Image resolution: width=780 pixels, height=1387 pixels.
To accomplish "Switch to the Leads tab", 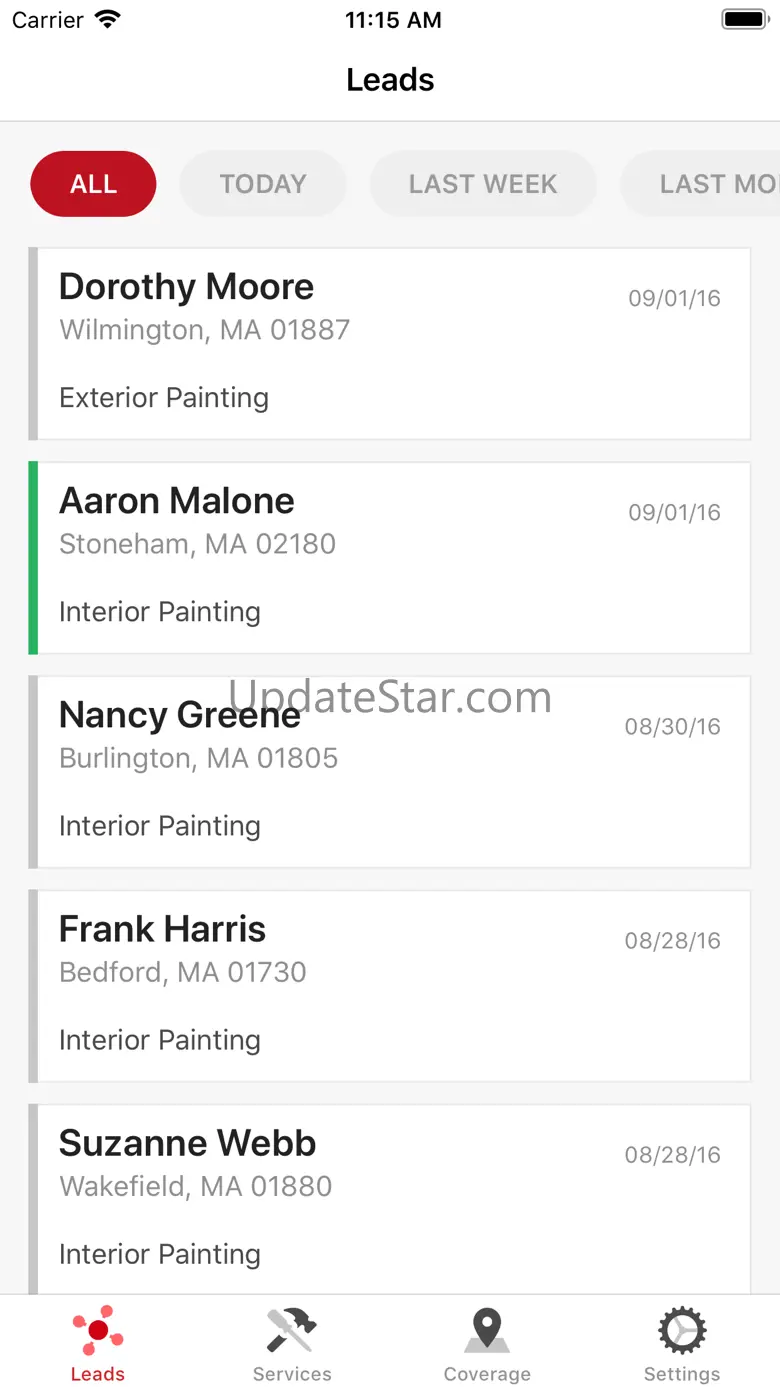I will point(97,1342).
